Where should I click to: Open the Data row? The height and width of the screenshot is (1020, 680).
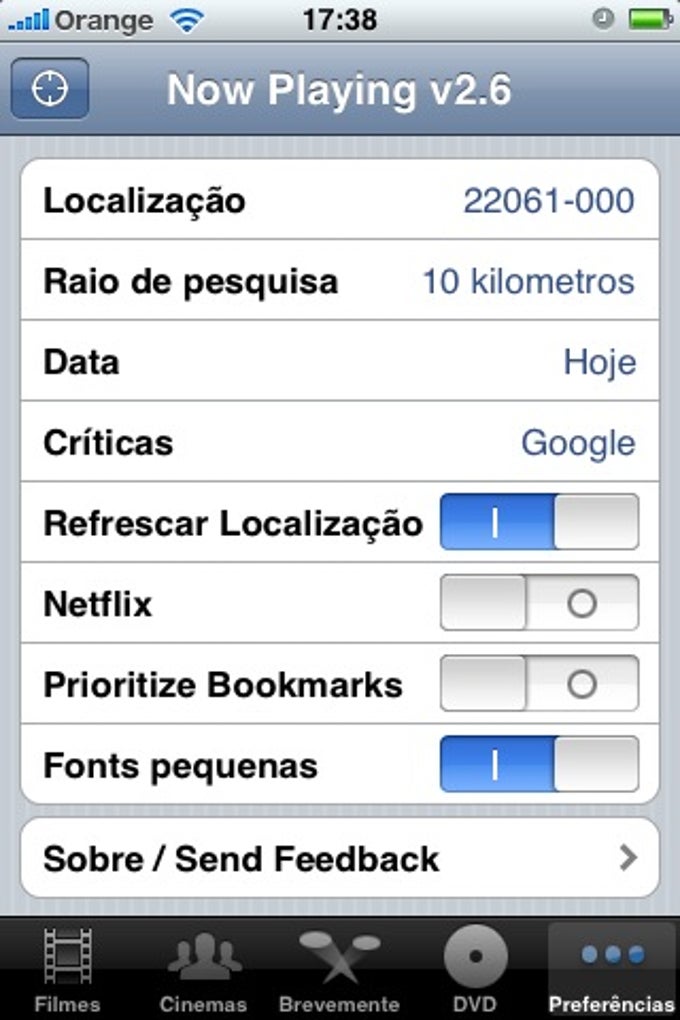(x=340, y=361)
